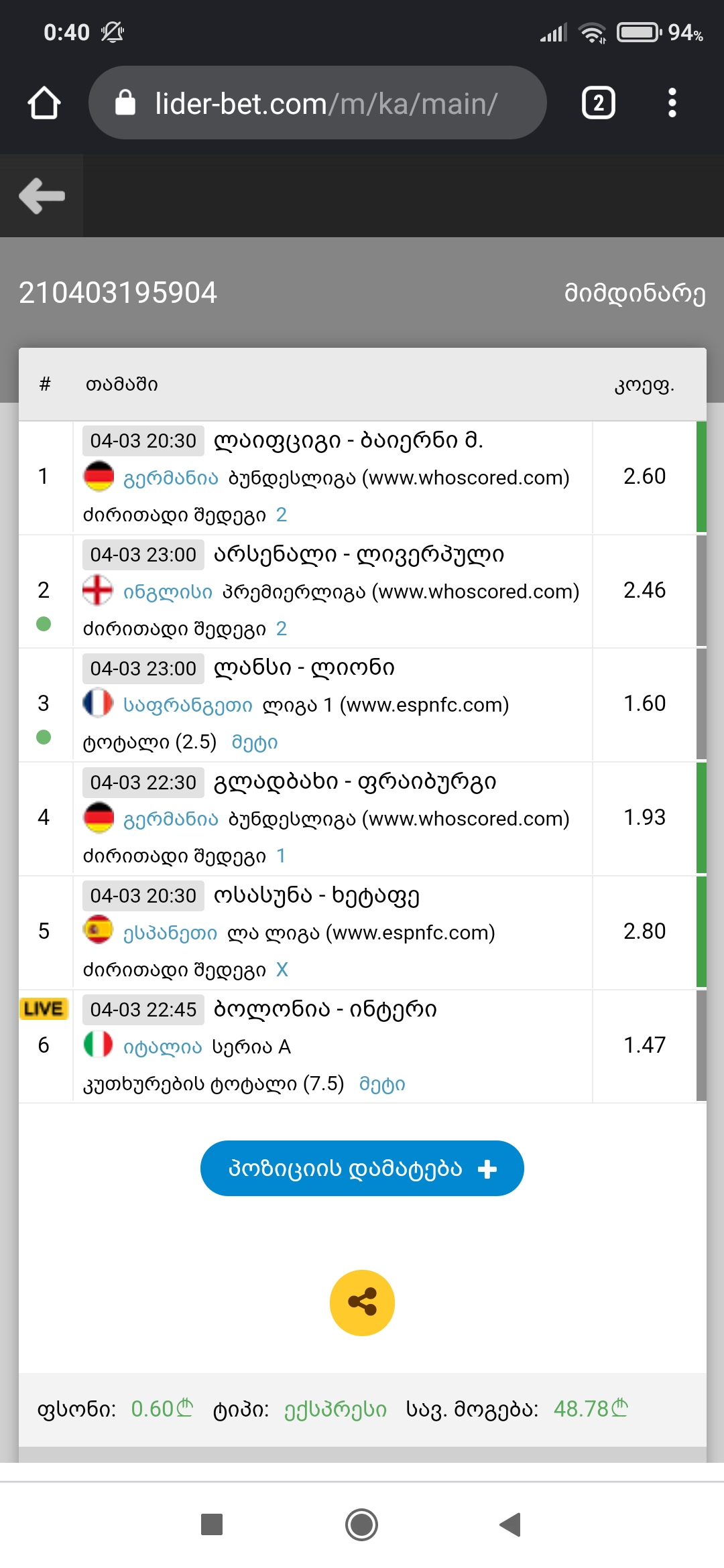The image size is (724, 1568).
Task: Tap the green status dot on row 2
Action: (x=43, y=625)
